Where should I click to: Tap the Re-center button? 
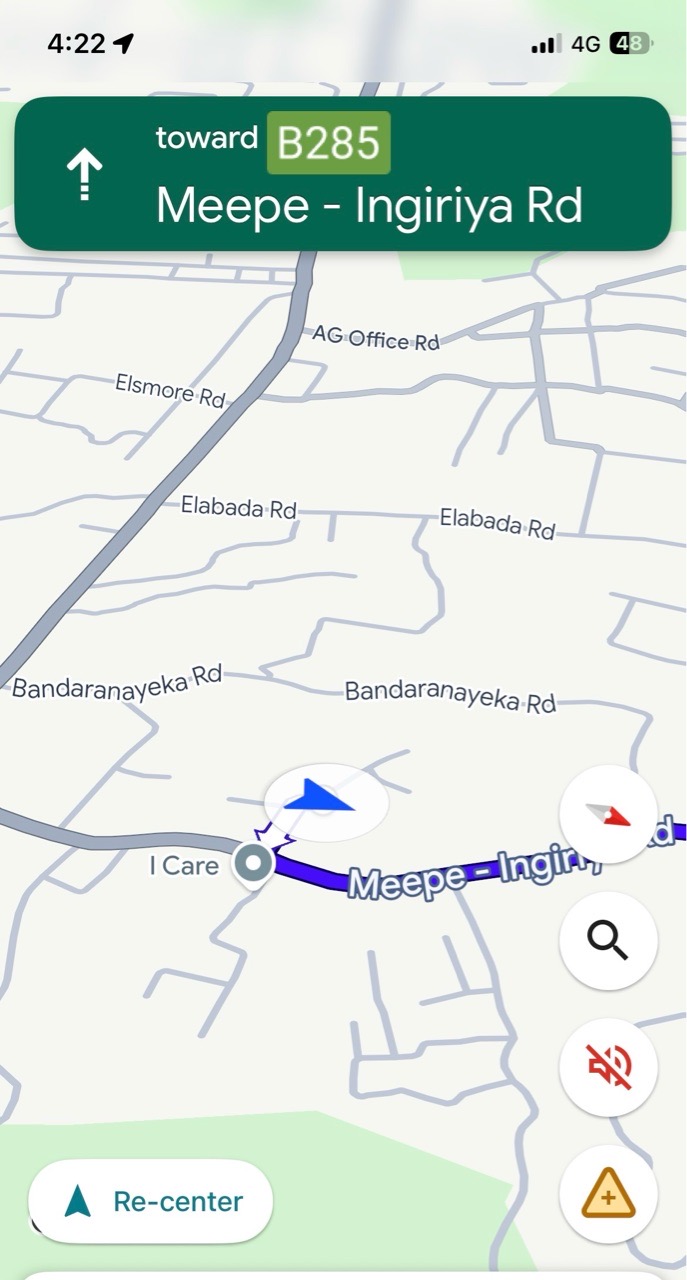(x=151, y=1201)
